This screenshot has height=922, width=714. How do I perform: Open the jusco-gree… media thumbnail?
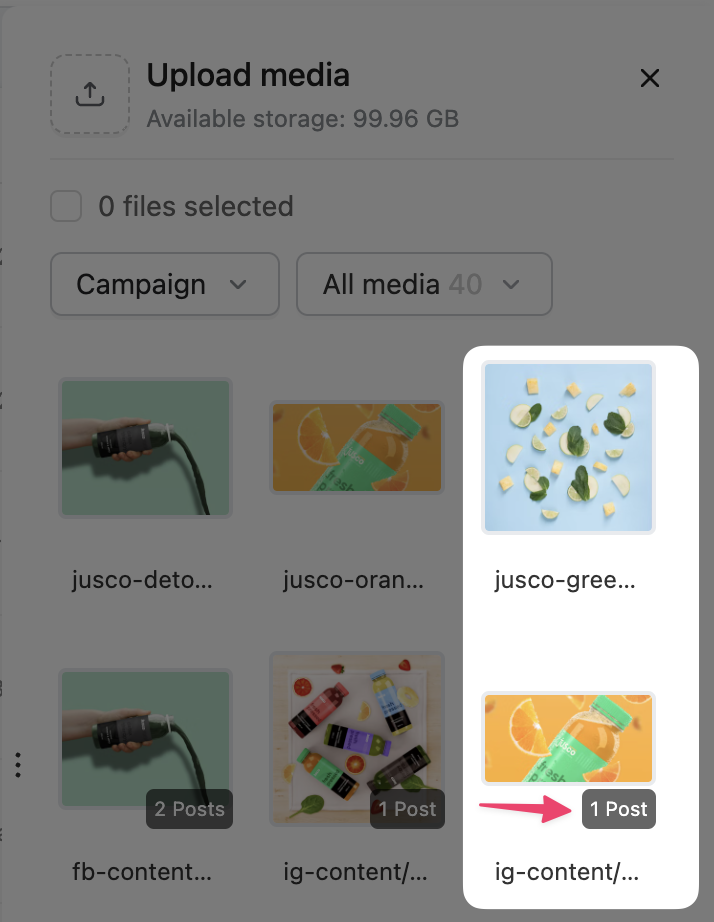pyautogui.click(x=568, y=447)
